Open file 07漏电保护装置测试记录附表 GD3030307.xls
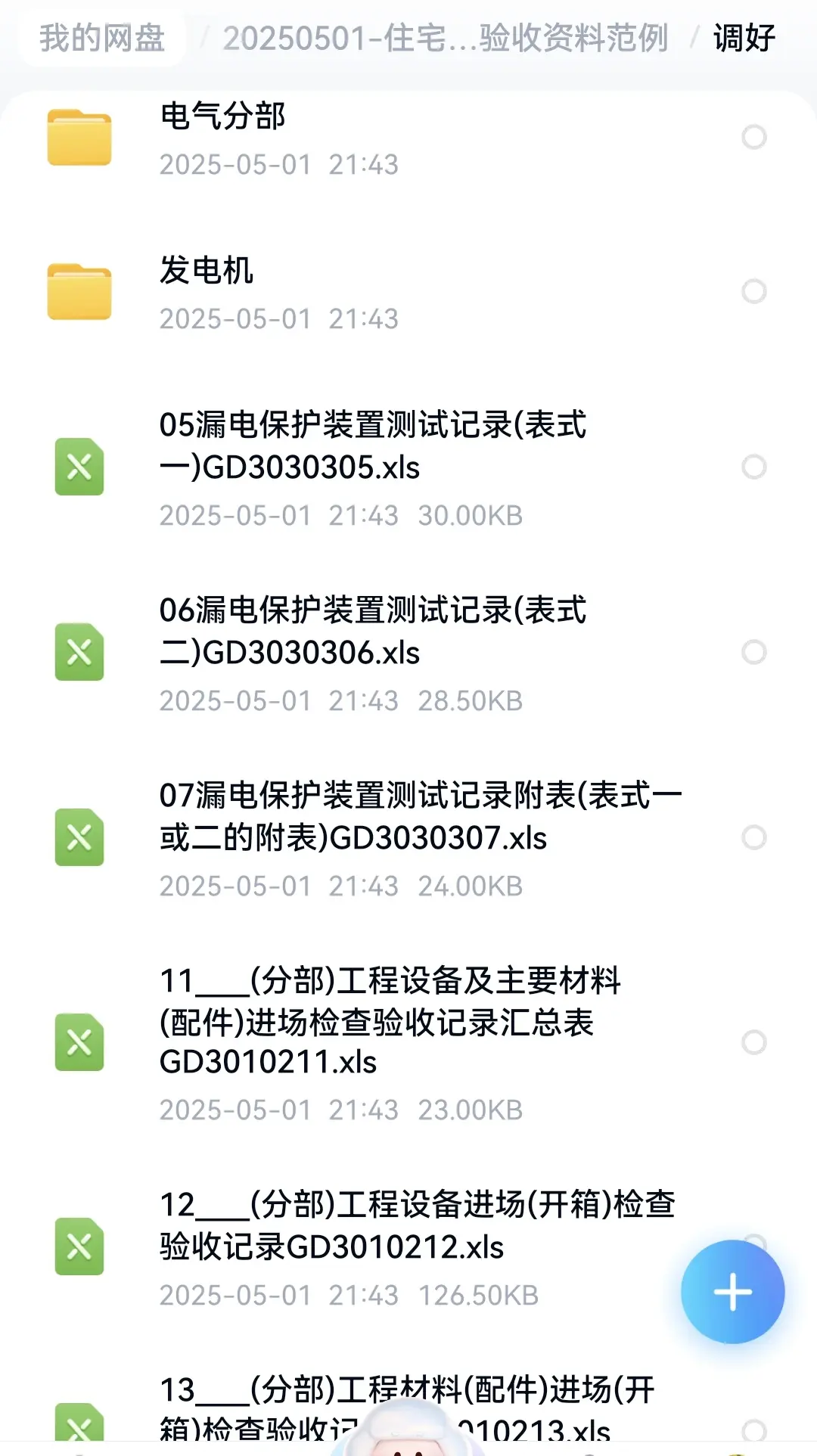 (x=408, y=838)
